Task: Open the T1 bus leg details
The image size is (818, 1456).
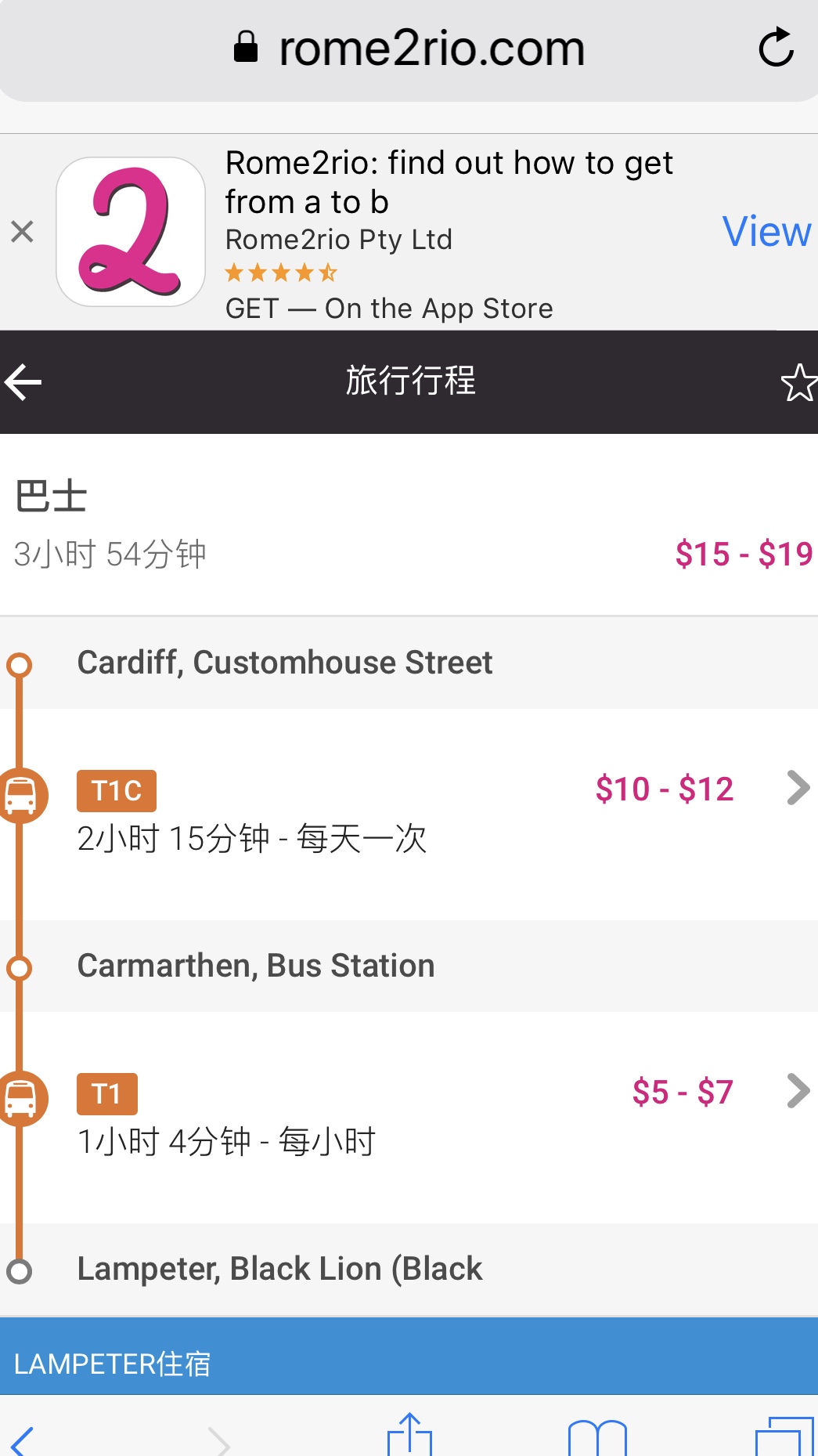Action: click(x=409, y=1118)
